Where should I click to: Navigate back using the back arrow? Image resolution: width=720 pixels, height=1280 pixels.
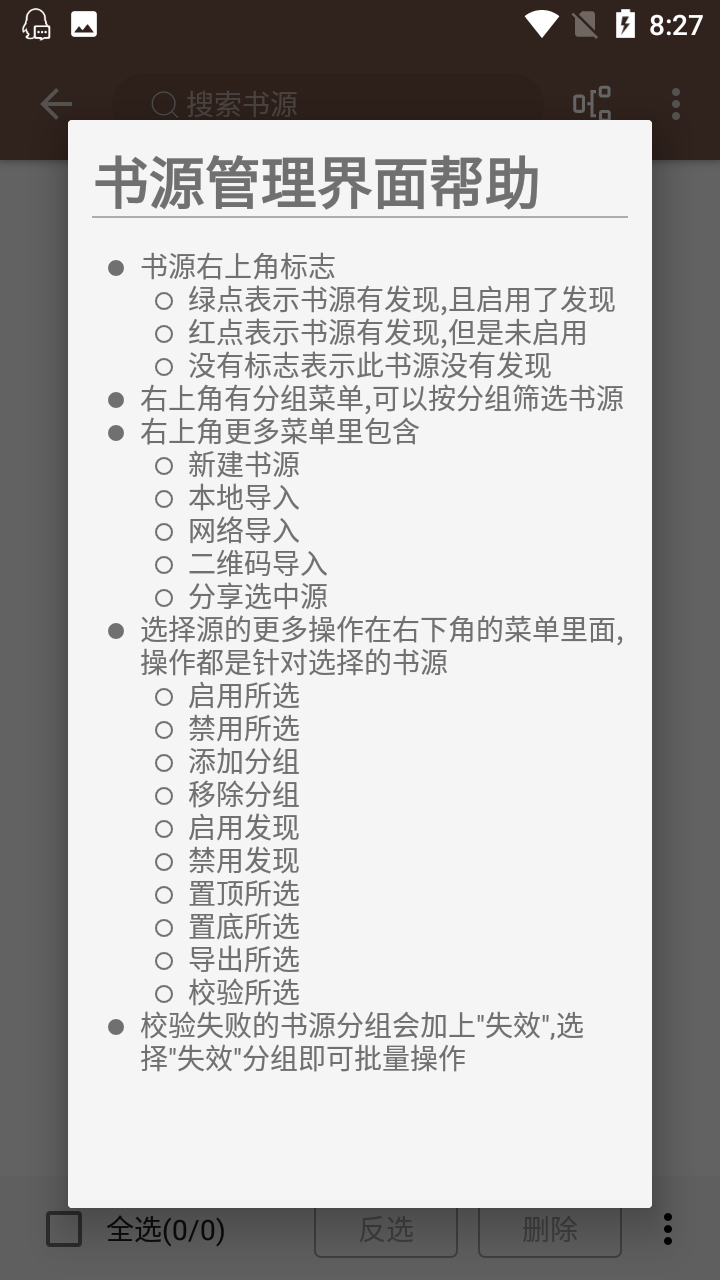click(x=56, y=104)
